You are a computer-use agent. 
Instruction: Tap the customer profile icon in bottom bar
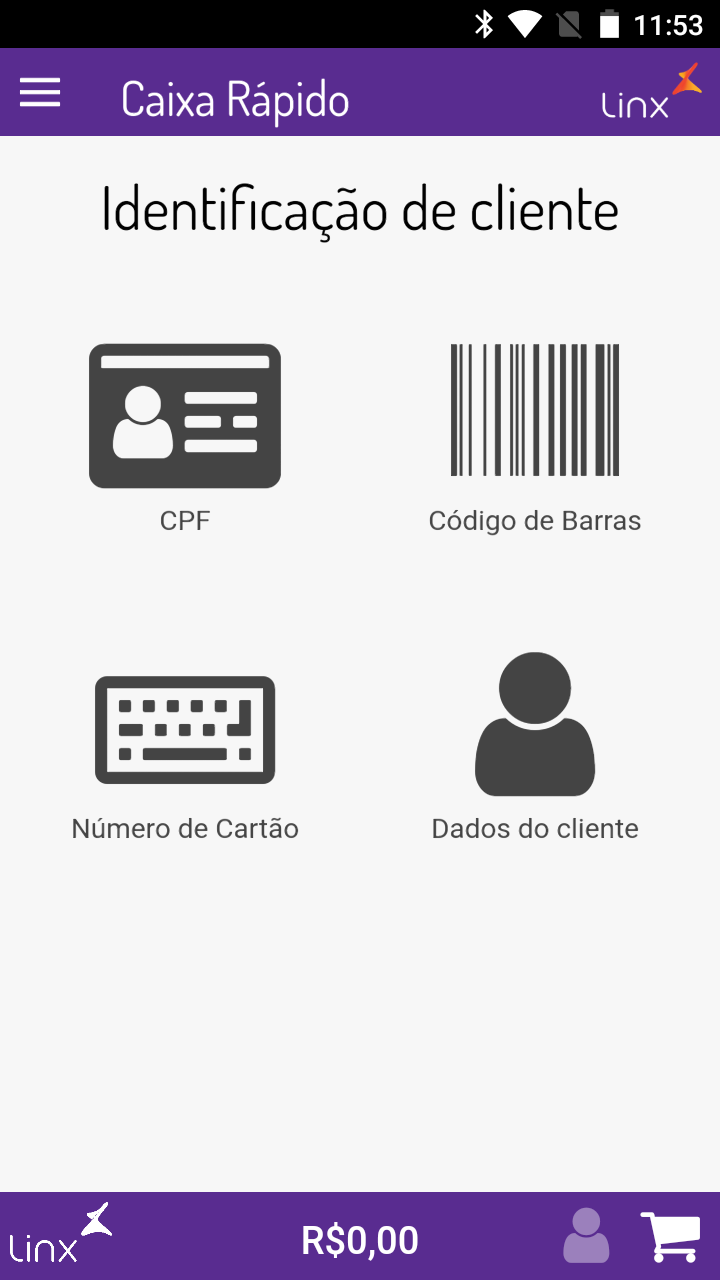(586, 1236)
